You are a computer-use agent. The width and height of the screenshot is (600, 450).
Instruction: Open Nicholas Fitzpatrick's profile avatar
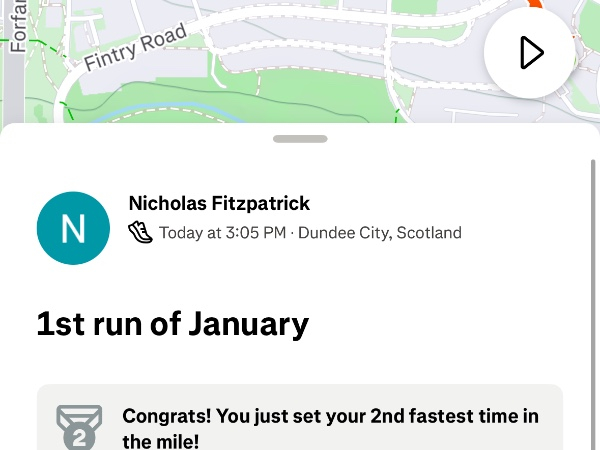(73, 228)
